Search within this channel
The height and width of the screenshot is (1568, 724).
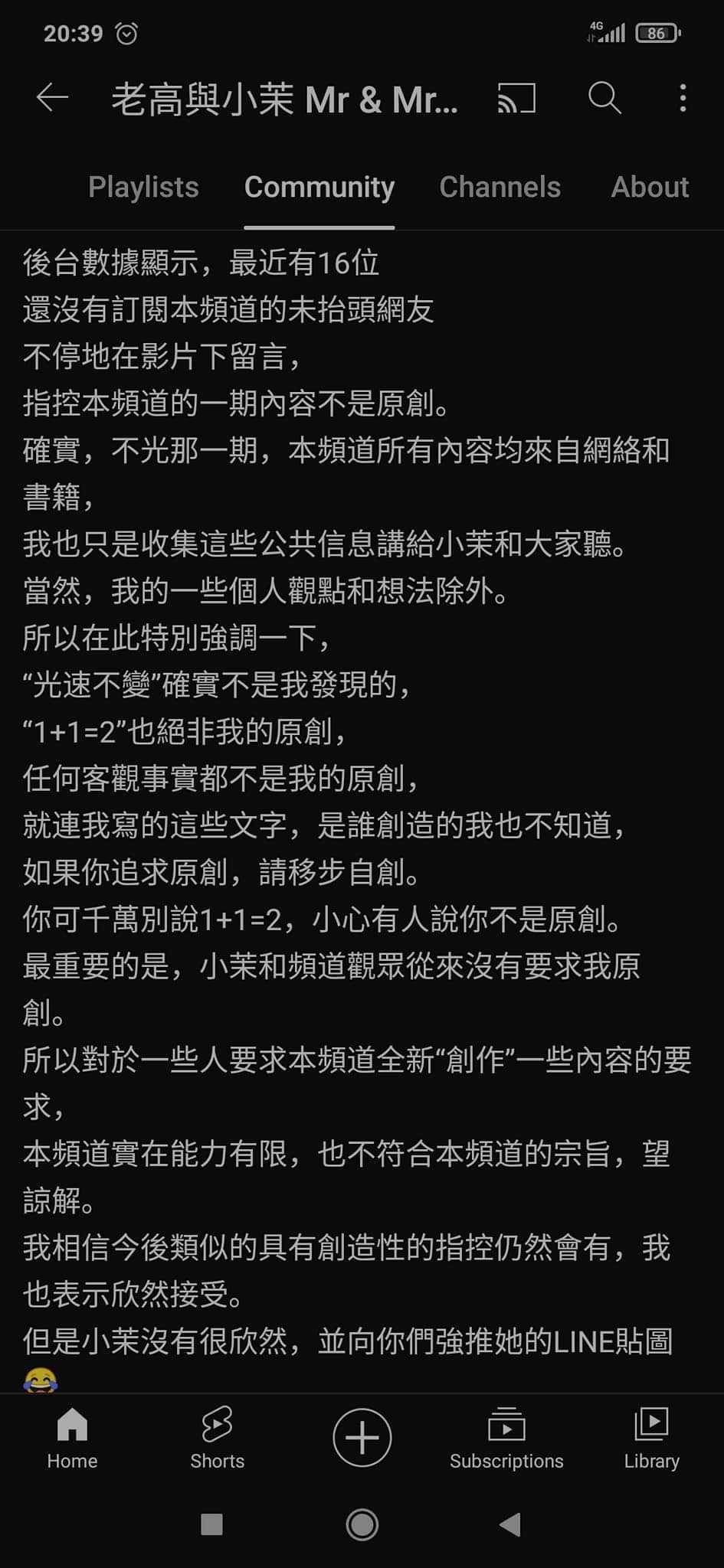pos(604,98)
